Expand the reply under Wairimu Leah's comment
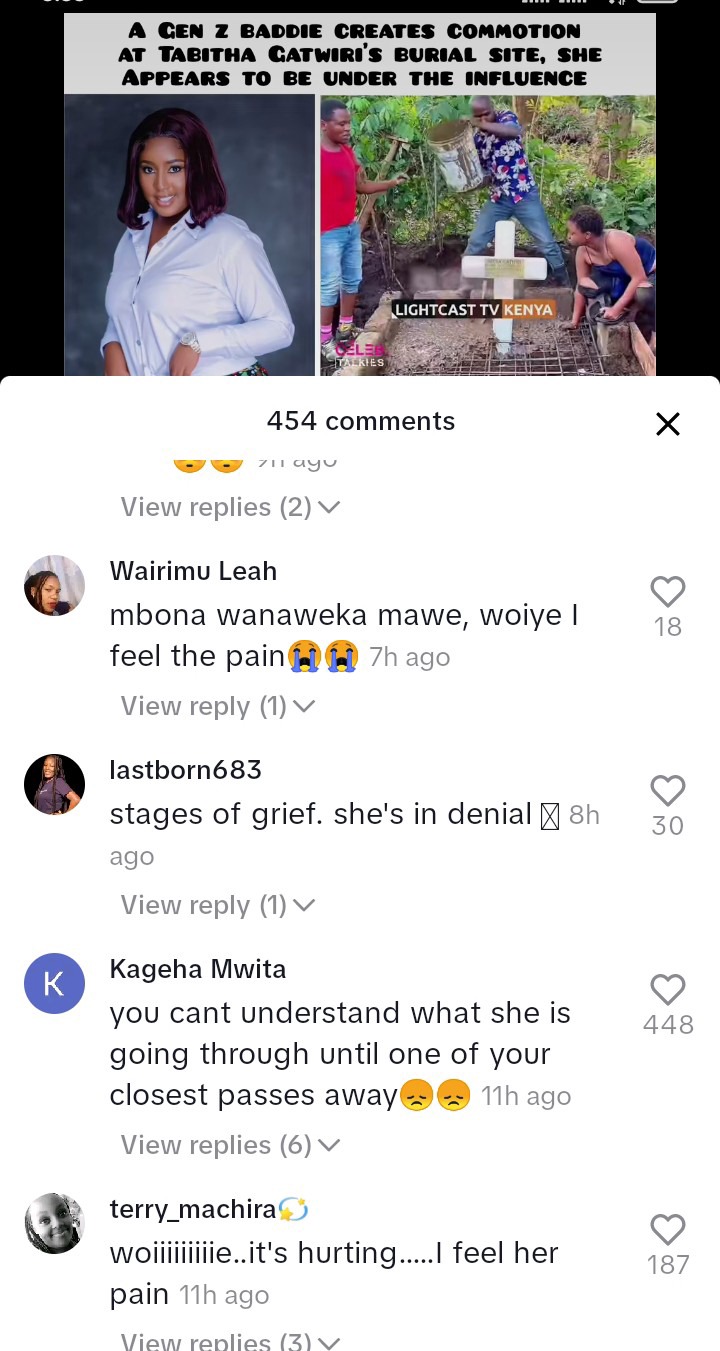Screen dimensions: 720x1351 coord(217,706)
